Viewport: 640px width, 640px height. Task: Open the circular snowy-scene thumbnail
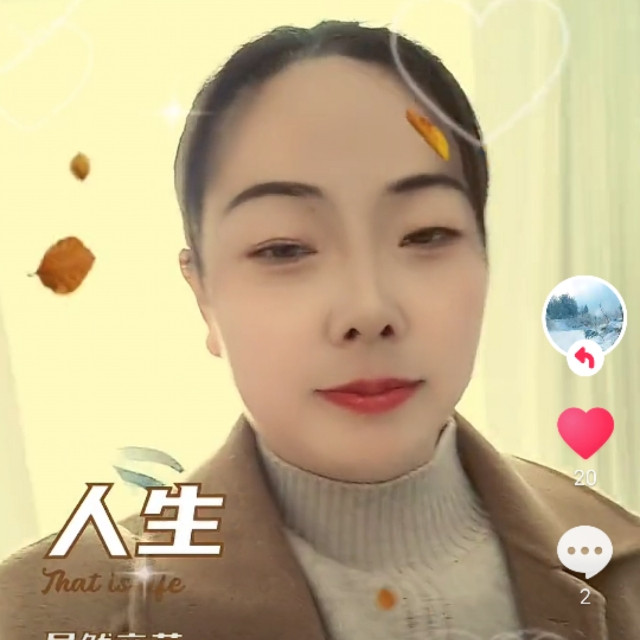coord(585,316)
